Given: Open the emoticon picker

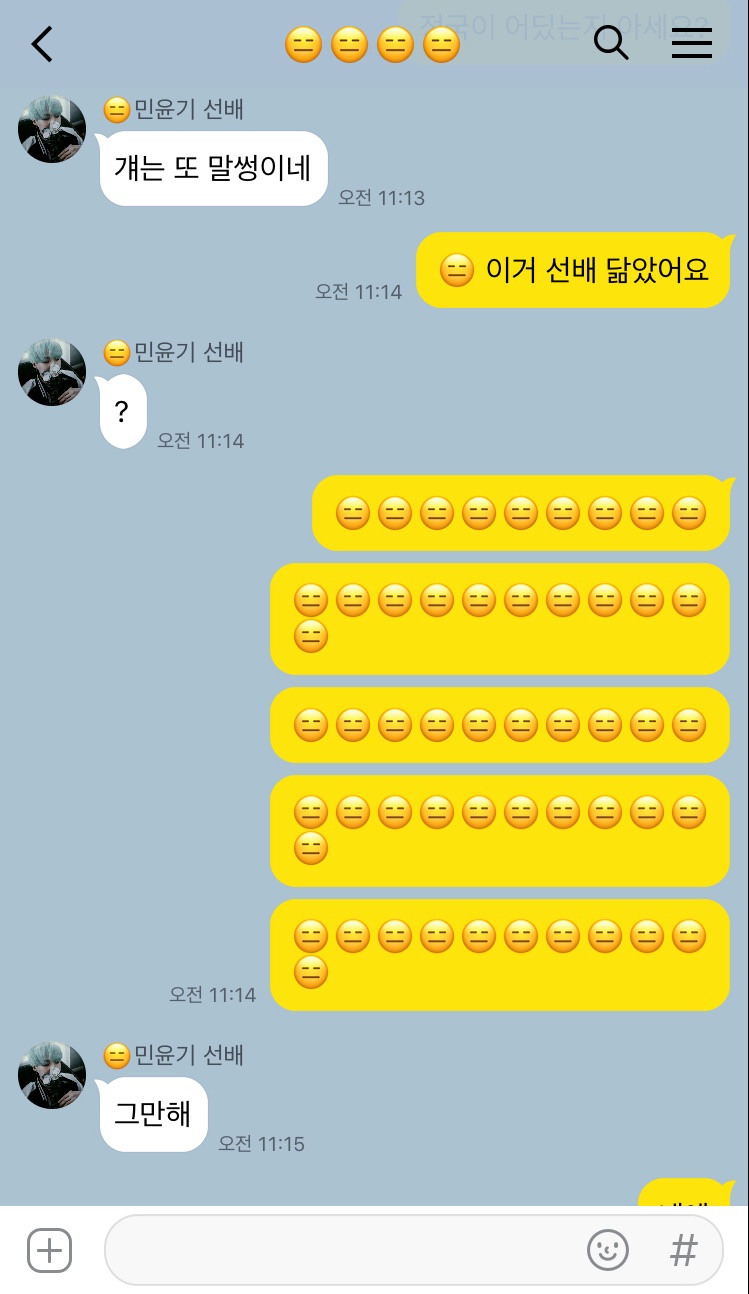Looking at the screenshot, I should point(607,1250).
